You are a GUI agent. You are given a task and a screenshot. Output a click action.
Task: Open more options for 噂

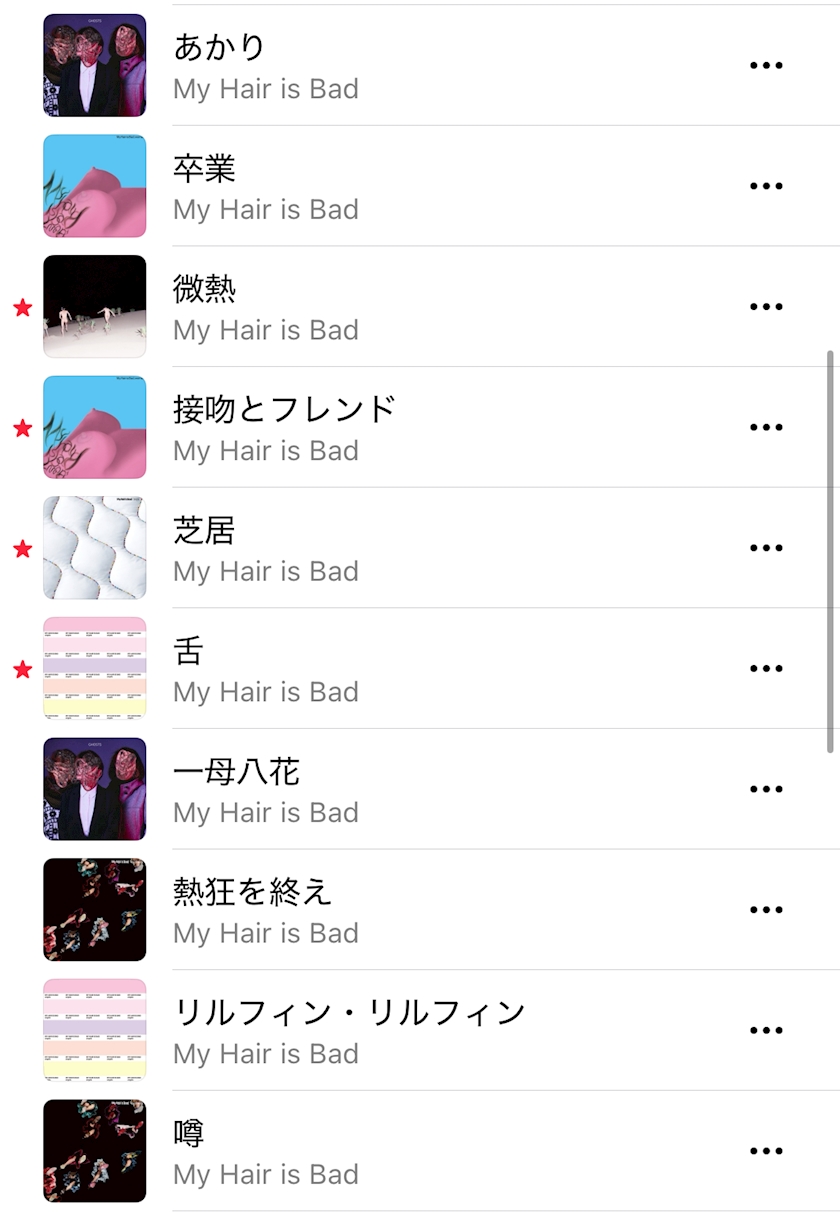[x=766, y=1151]
